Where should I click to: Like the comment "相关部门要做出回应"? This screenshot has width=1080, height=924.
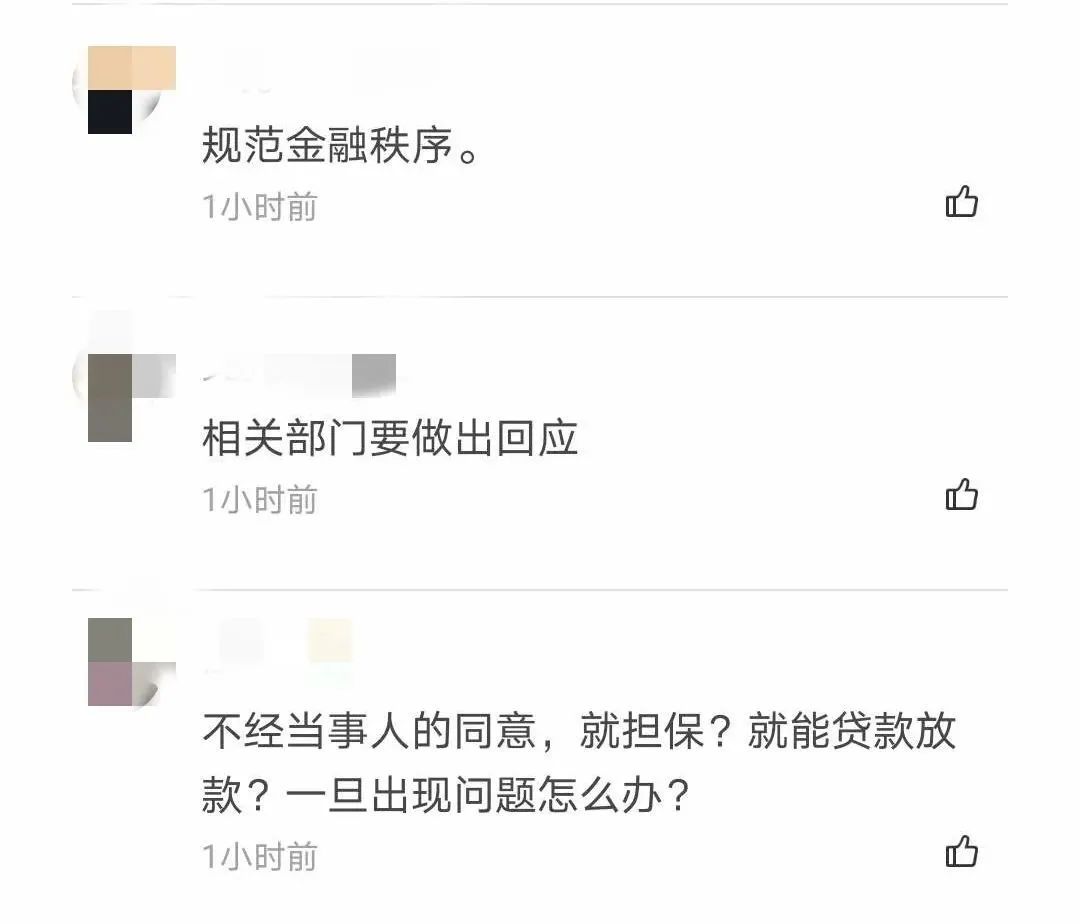(x=961, y=494)
